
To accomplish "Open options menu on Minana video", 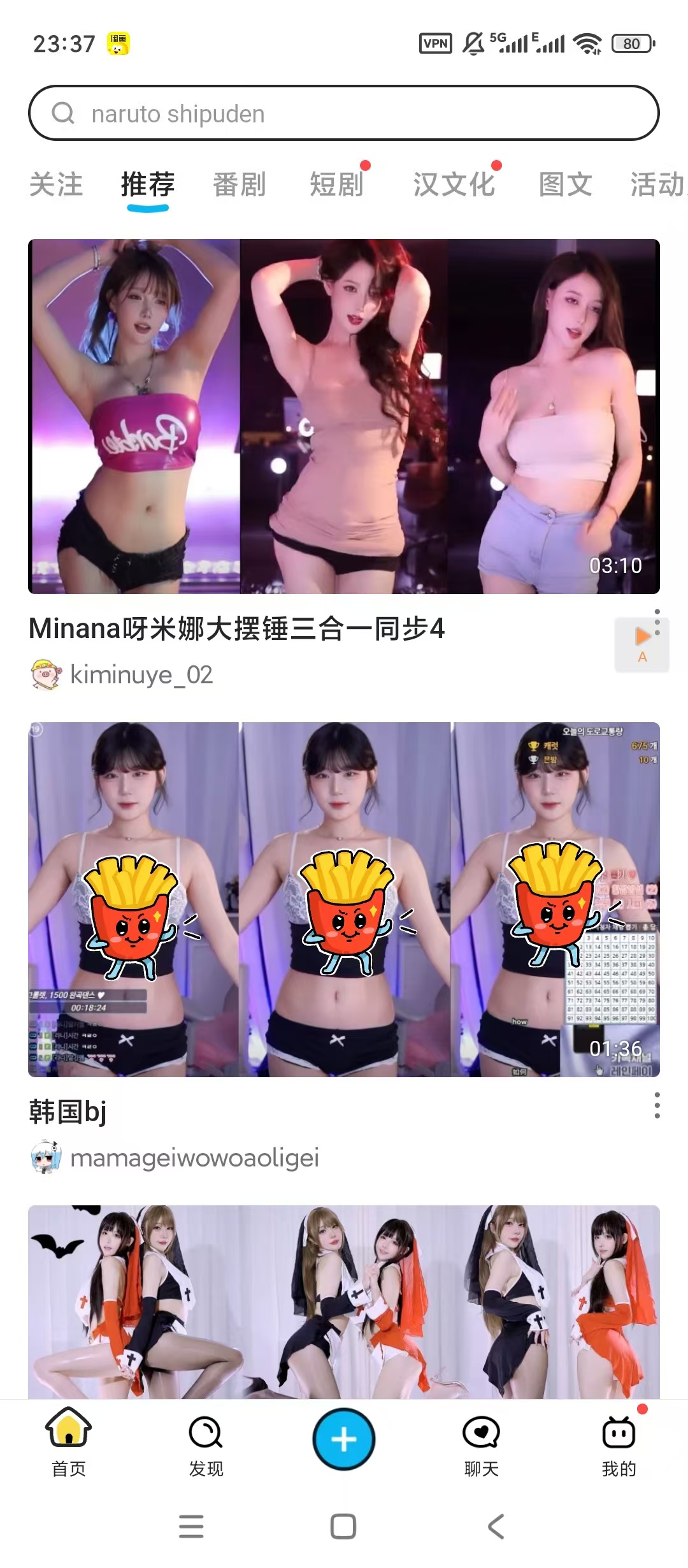I will click(x=657, y=621).
